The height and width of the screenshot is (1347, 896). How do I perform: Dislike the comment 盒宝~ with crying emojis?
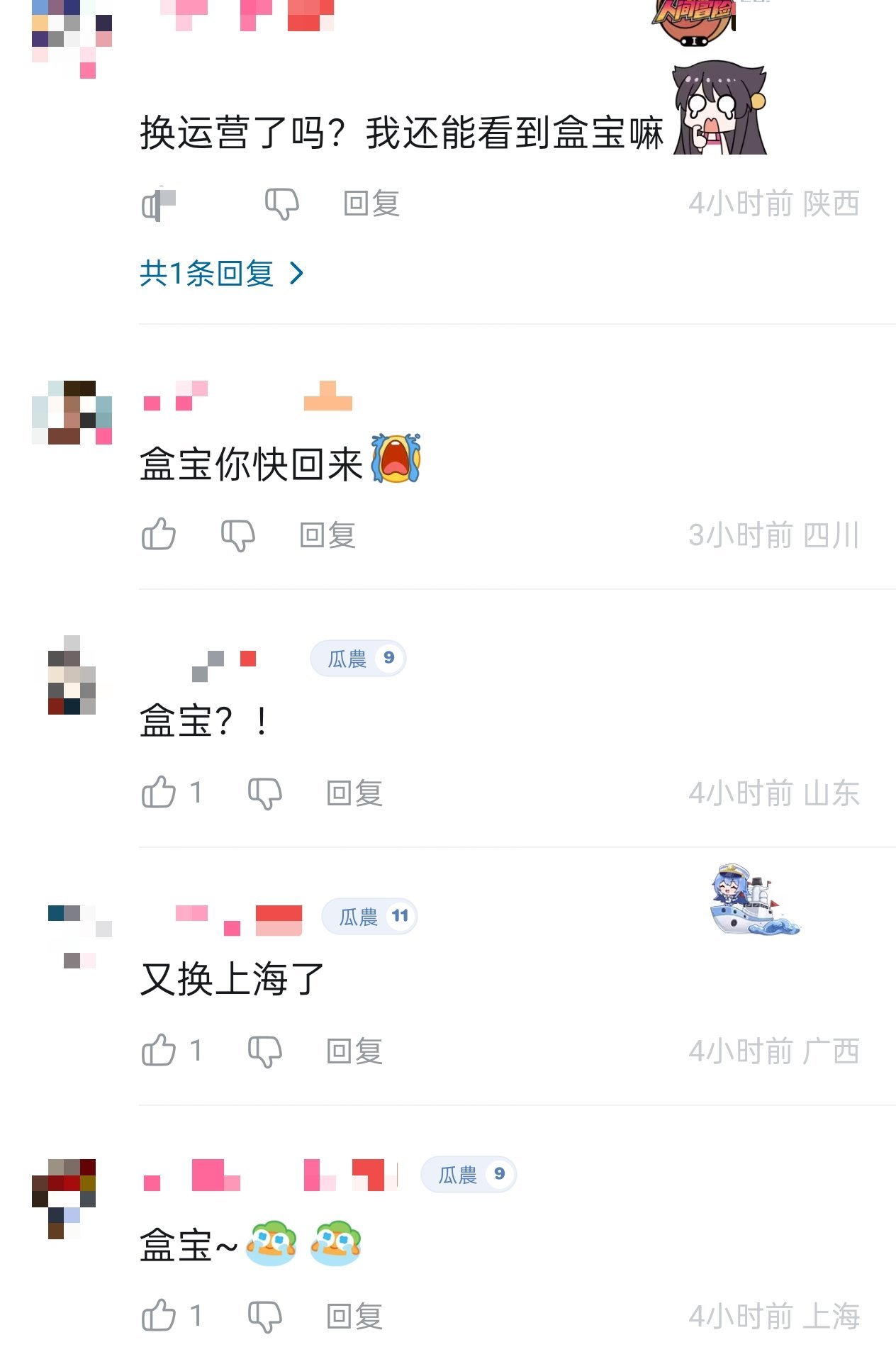264,1317
